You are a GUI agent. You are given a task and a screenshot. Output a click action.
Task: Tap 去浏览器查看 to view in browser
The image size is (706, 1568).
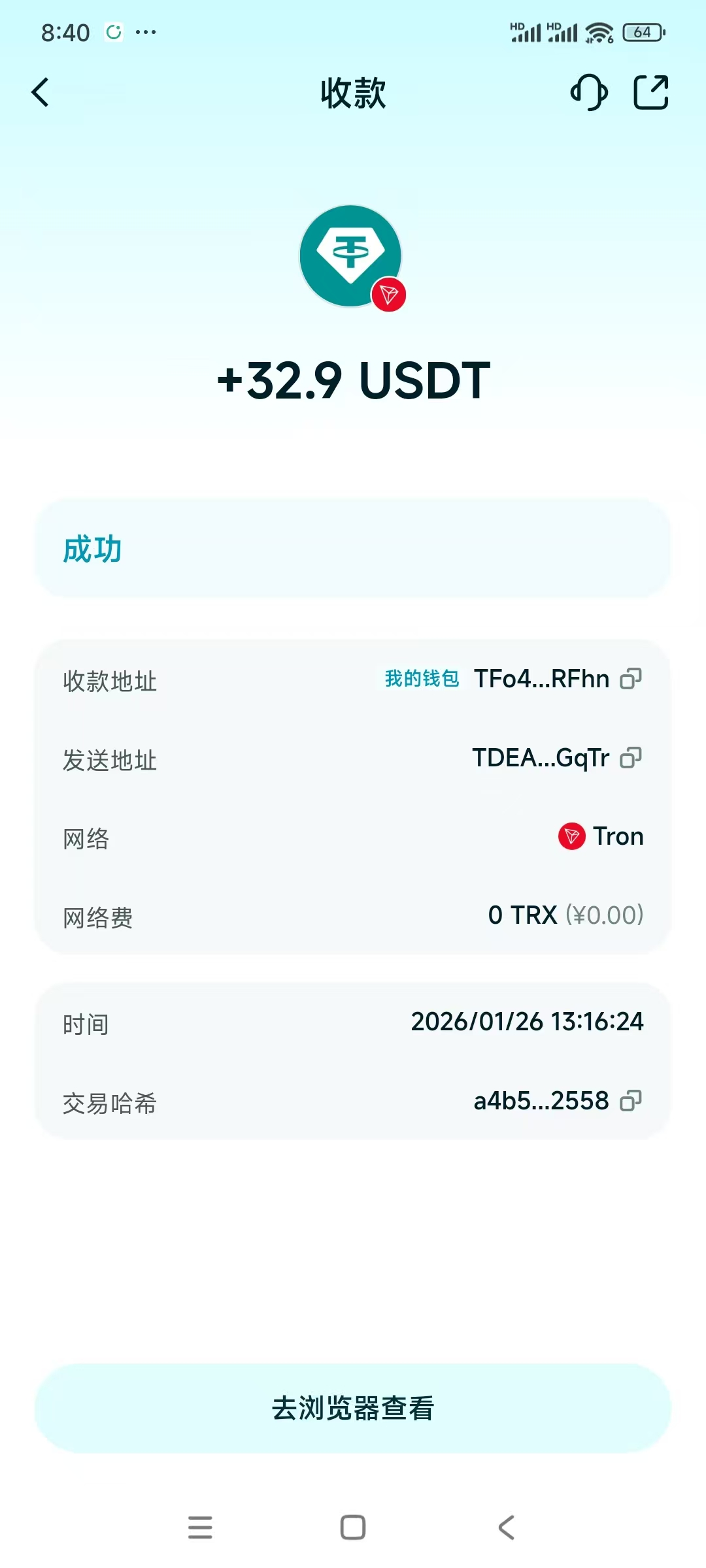[353, 1408]
